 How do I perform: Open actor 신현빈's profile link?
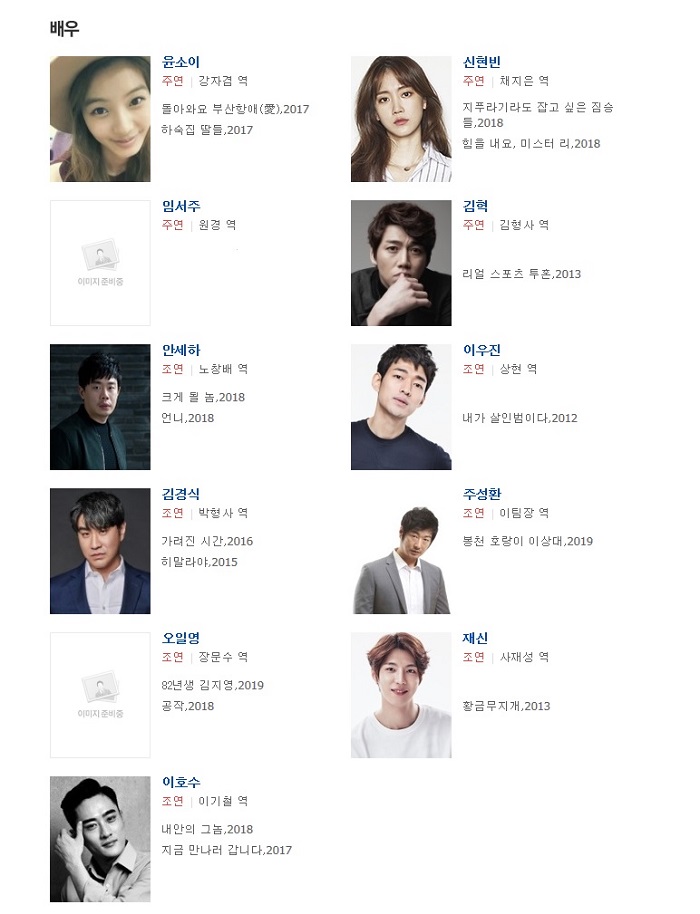[482, 62]
